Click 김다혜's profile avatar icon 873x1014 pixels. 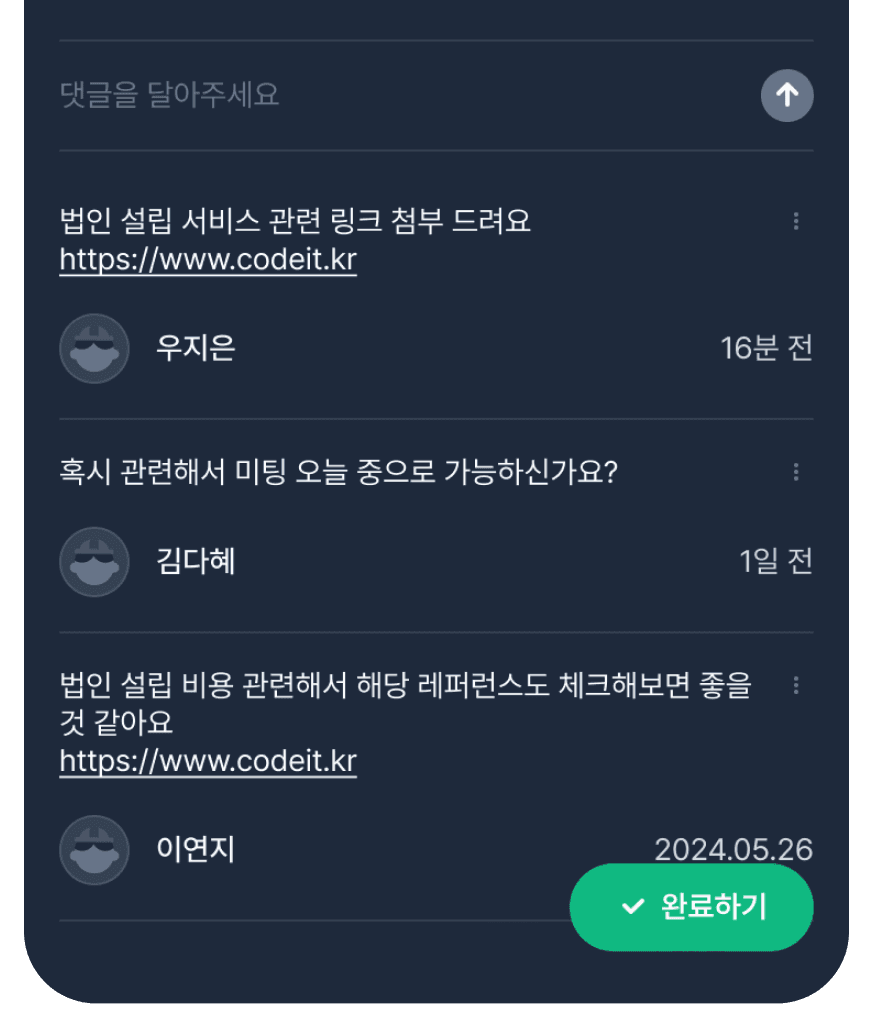[x=93, y=563]
